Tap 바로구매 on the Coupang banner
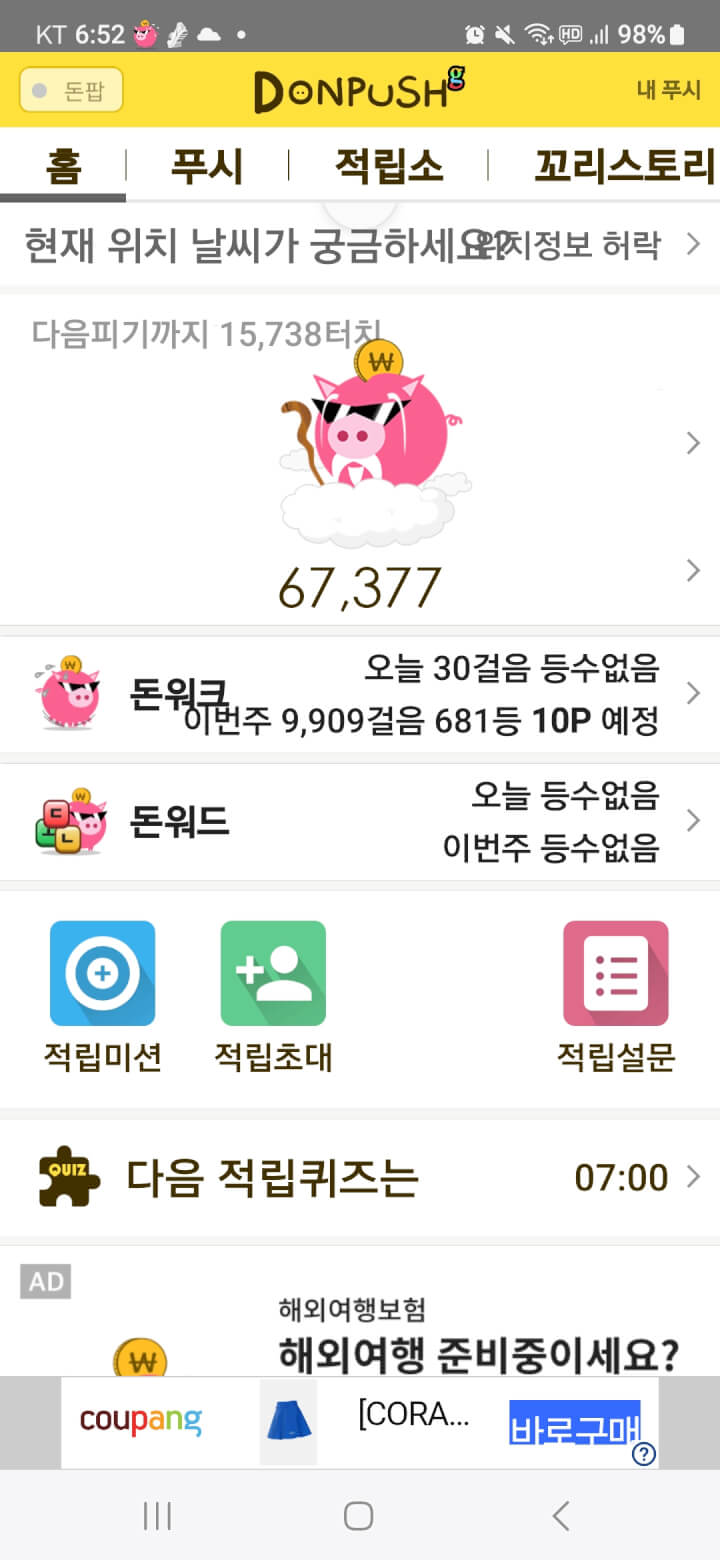This screenshot has height=1560, width=720. coord(574,1422)
